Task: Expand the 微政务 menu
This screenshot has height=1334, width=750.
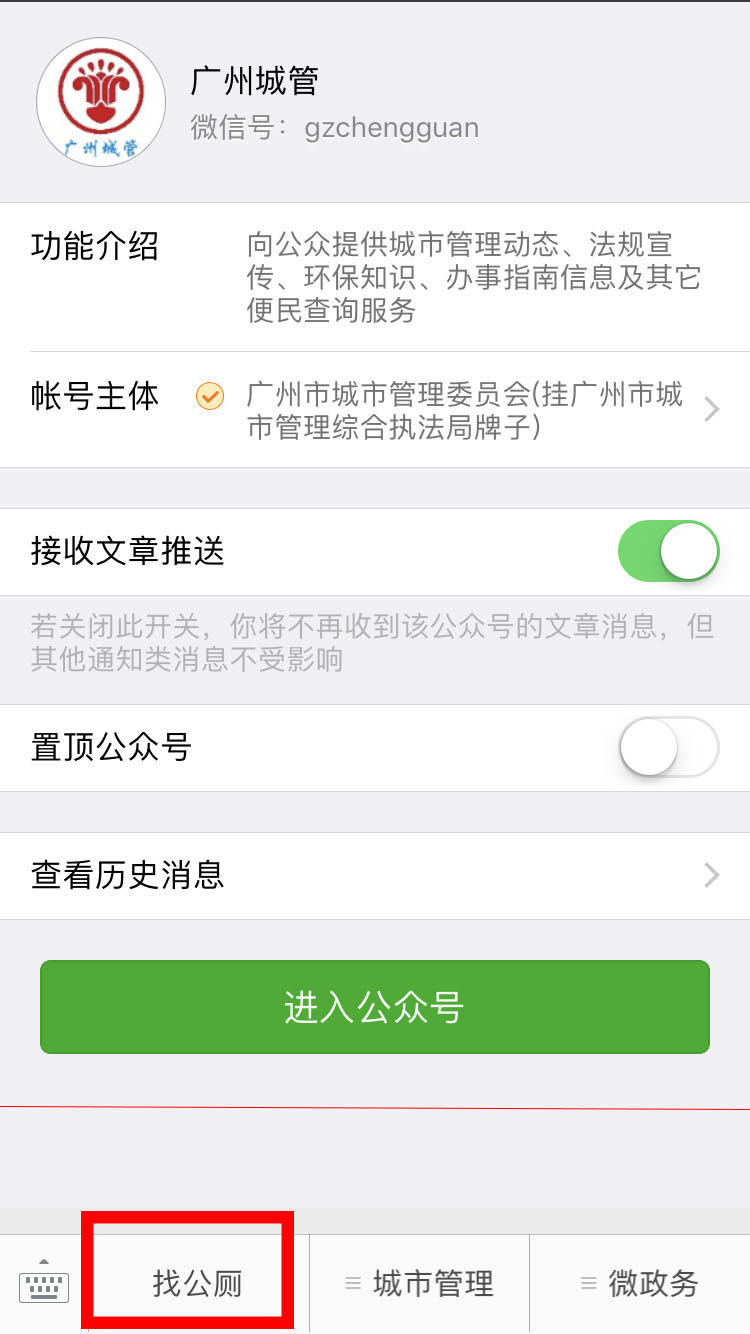Action: point(640,1284)
